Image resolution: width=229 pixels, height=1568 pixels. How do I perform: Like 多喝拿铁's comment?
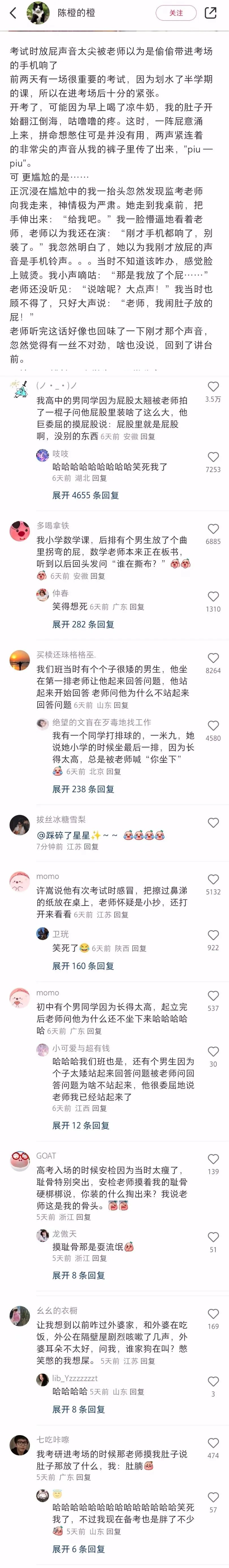(x=213, y=529)
